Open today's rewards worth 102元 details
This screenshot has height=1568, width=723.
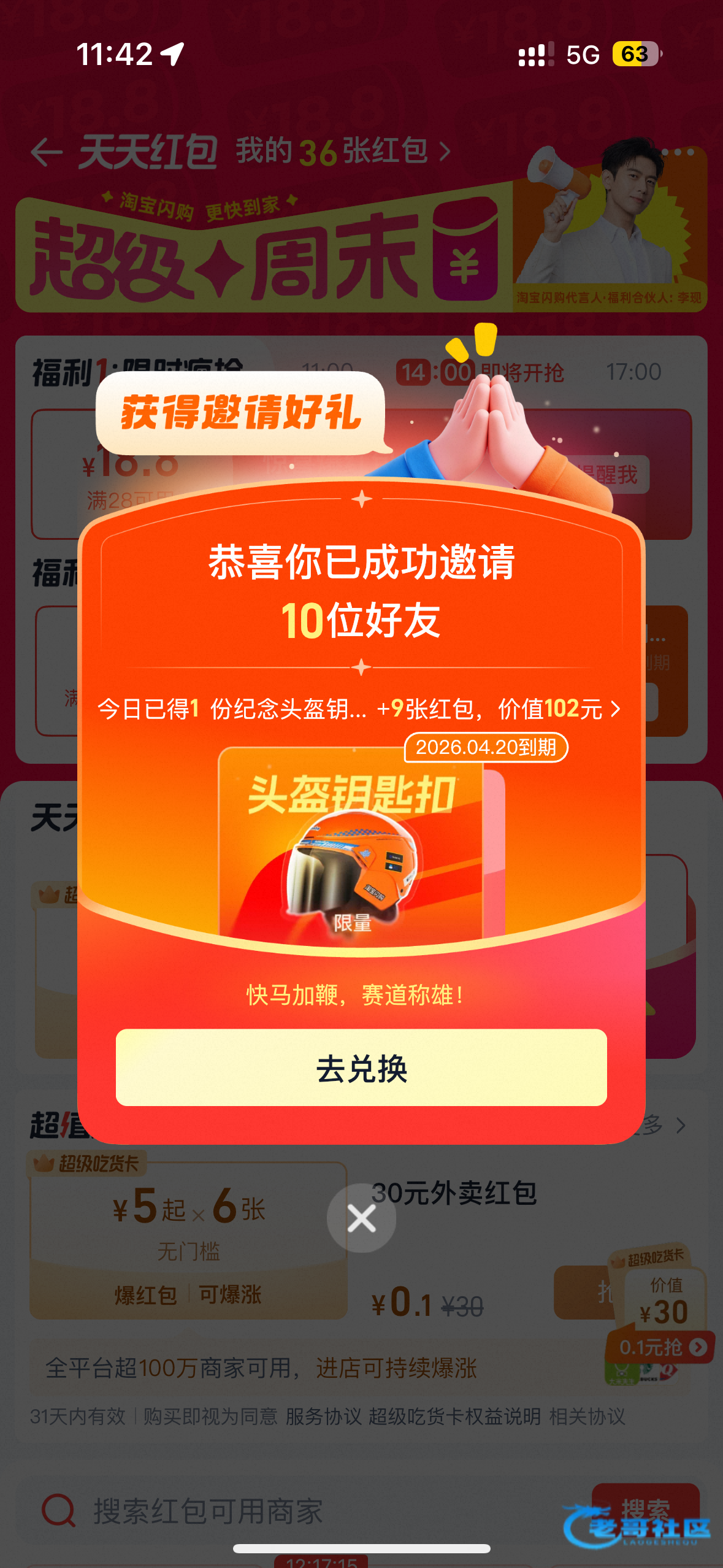coord(360,709)
